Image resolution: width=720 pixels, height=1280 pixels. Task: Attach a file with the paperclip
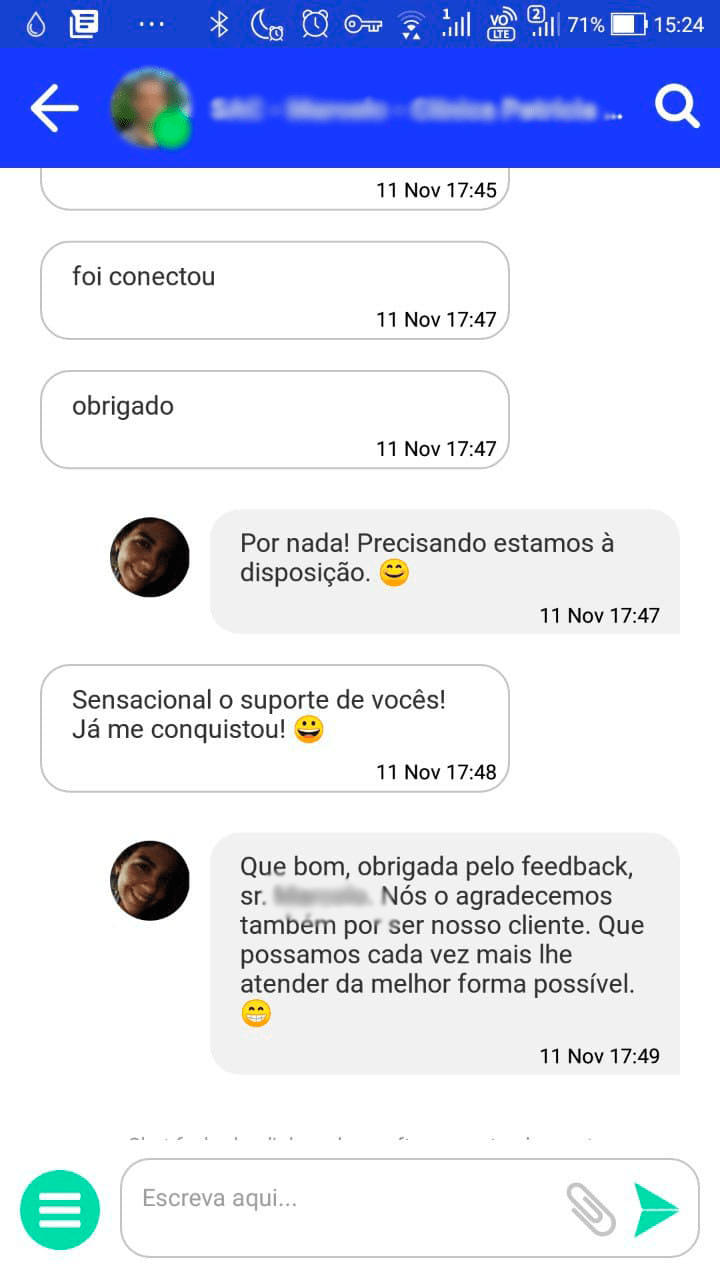[591, 1209]
